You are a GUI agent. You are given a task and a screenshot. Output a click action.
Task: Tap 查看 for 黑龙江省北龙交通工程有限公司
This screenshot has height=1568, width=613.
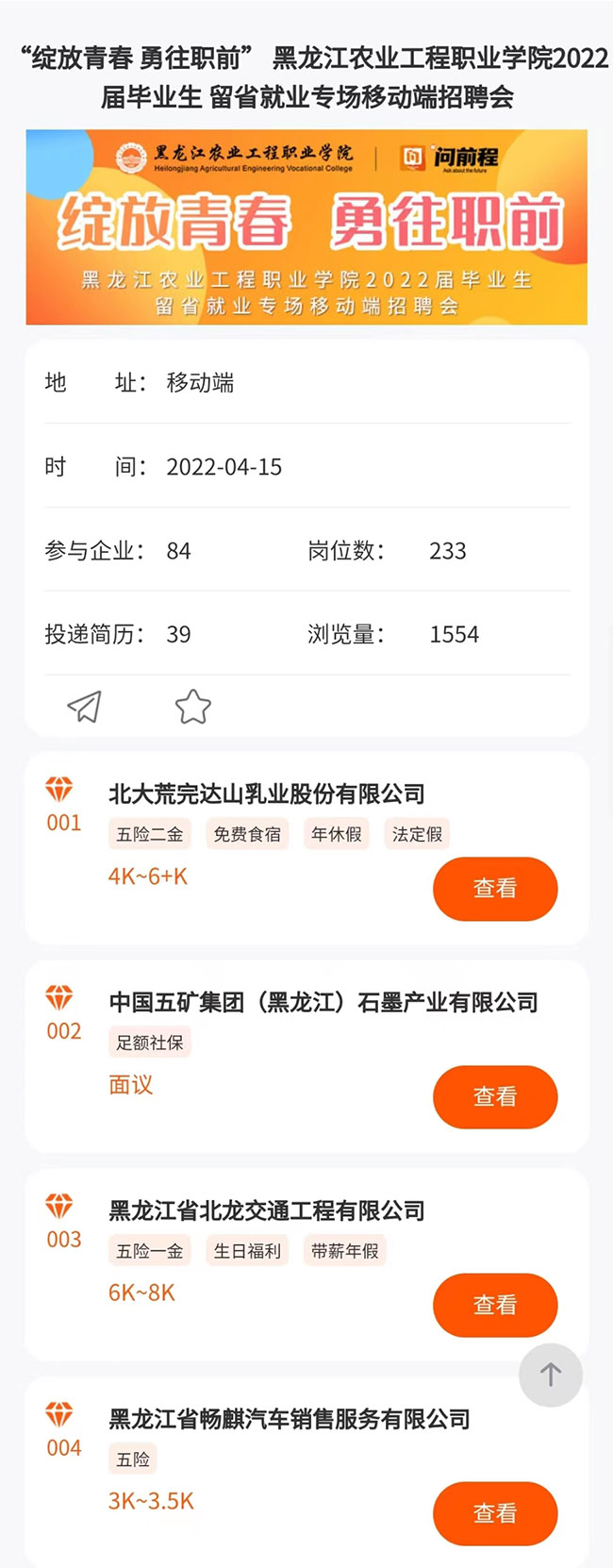[495, 1305]
